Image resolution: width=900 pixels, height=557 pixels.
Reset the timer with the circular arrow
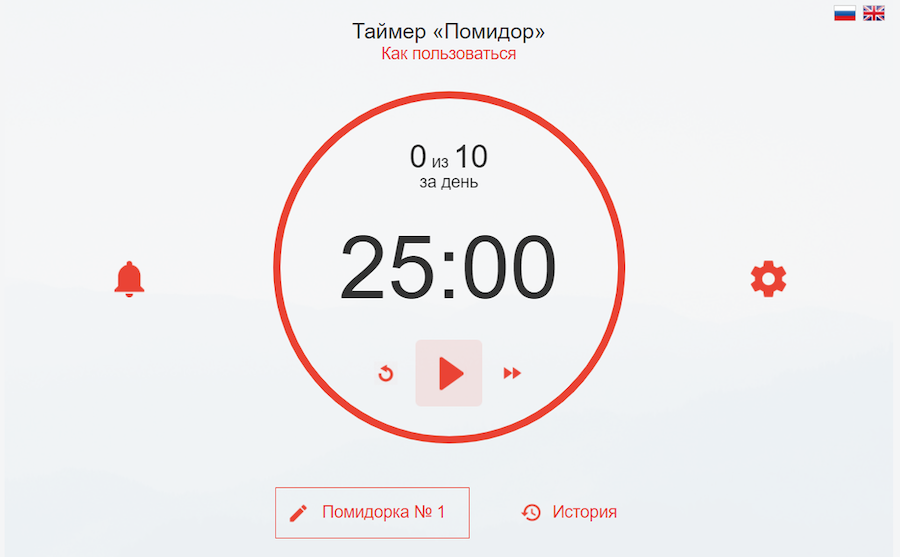click(386, 374)
